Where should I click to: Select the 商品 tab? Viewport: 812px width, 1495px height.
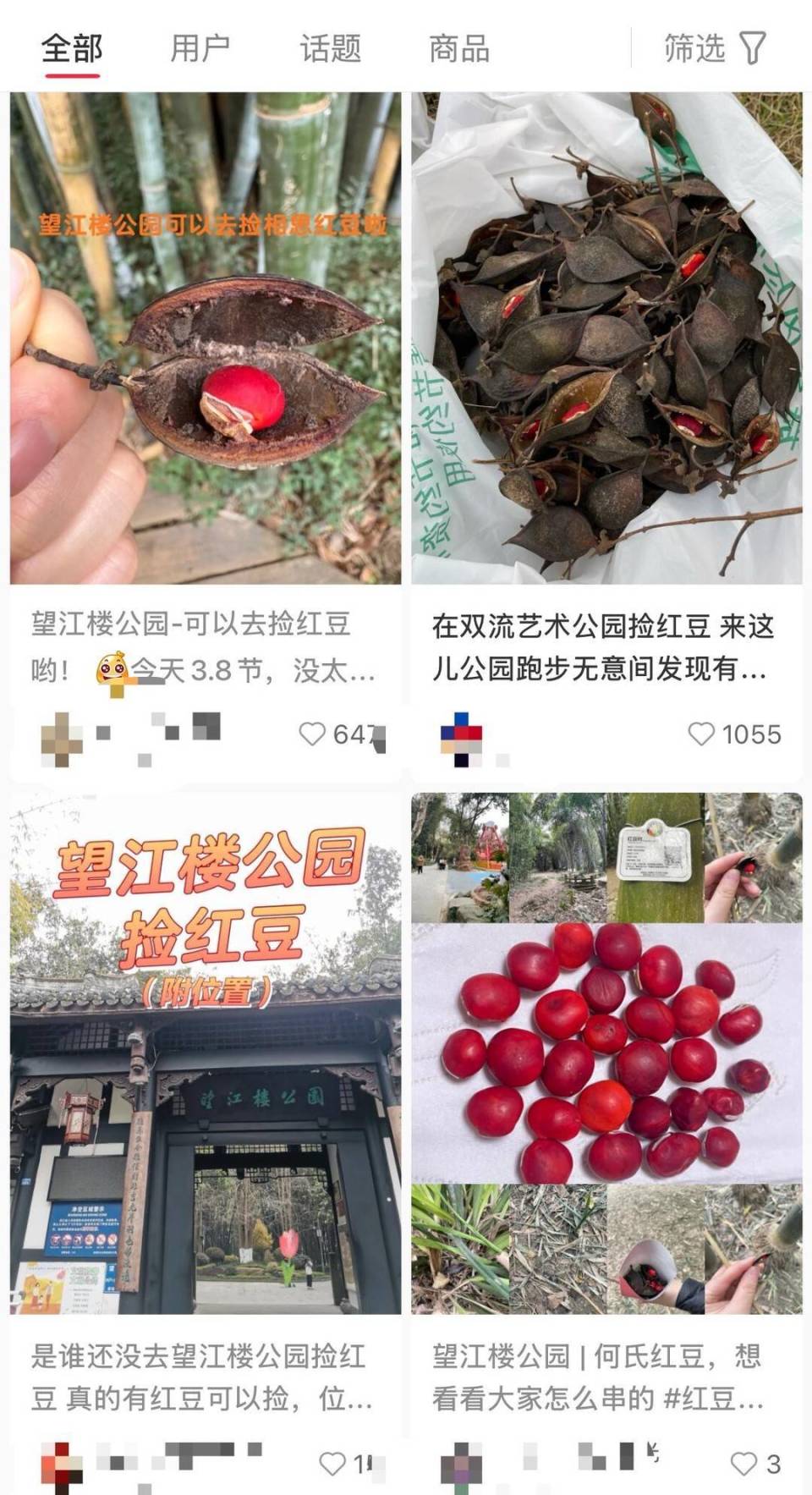[461, 48]
